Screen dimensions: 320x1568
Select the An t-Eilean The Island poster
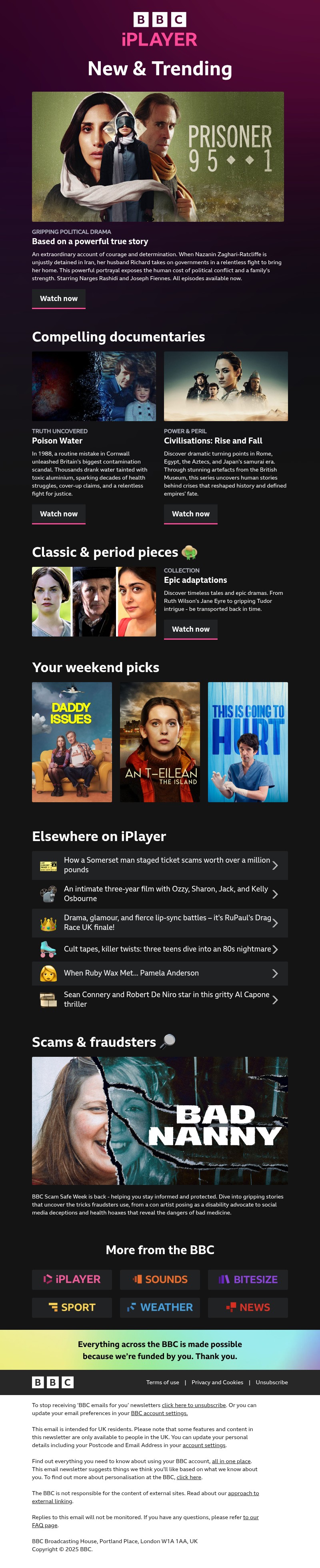(159, 741)
